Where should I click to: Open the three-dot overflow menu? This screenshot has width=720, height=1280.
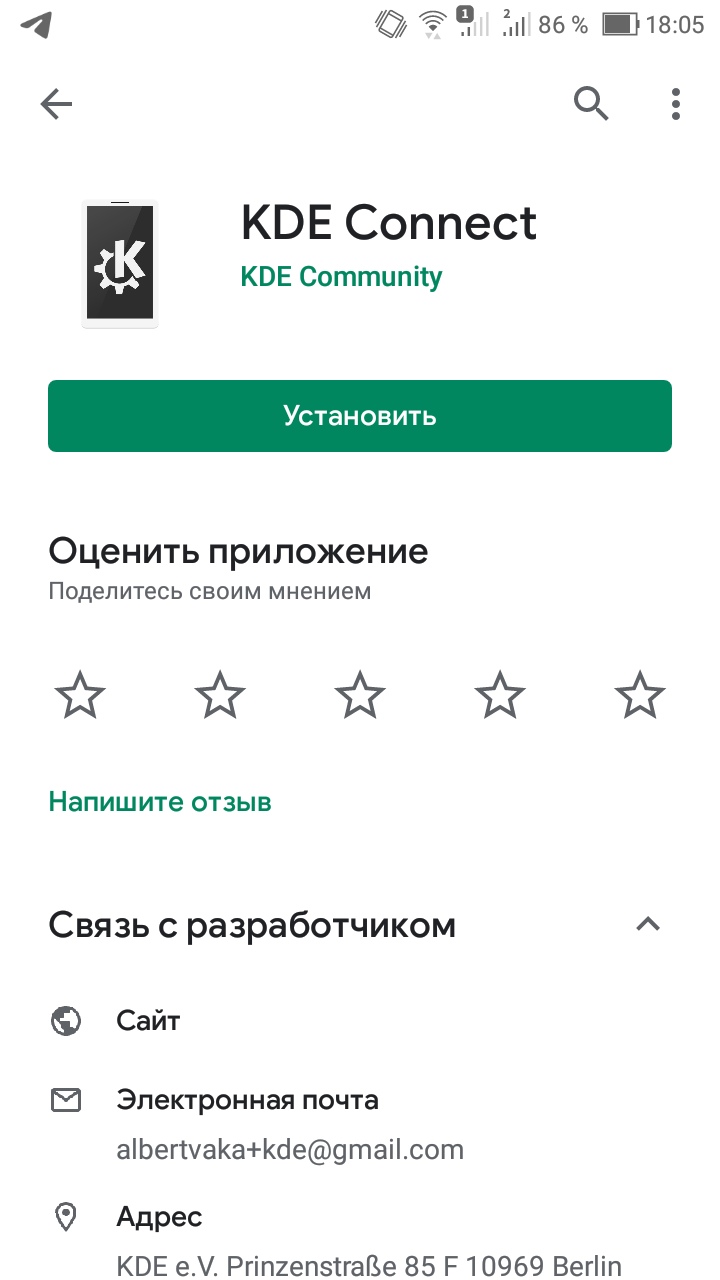[676, 104]
